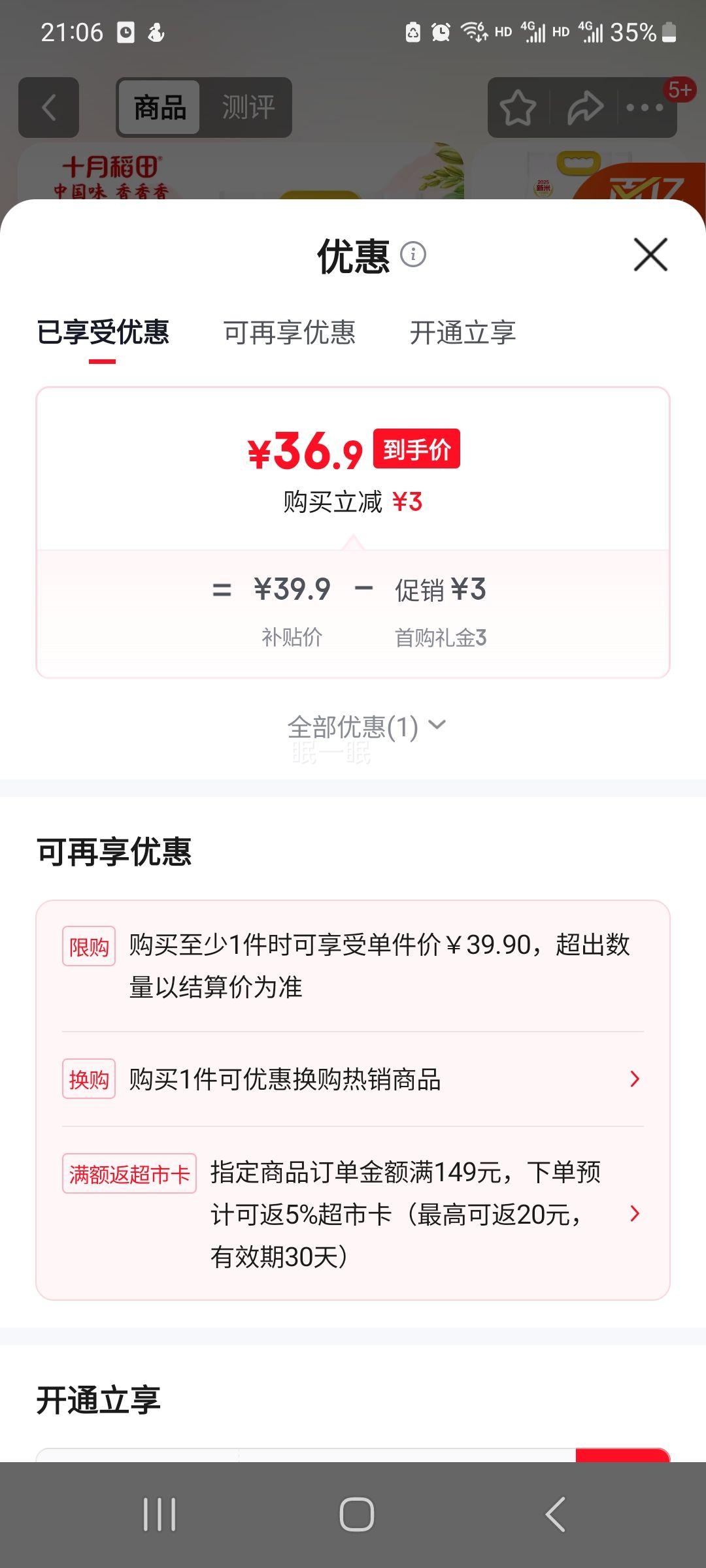Select the 可再享优惠 tab

coord(290,333)
